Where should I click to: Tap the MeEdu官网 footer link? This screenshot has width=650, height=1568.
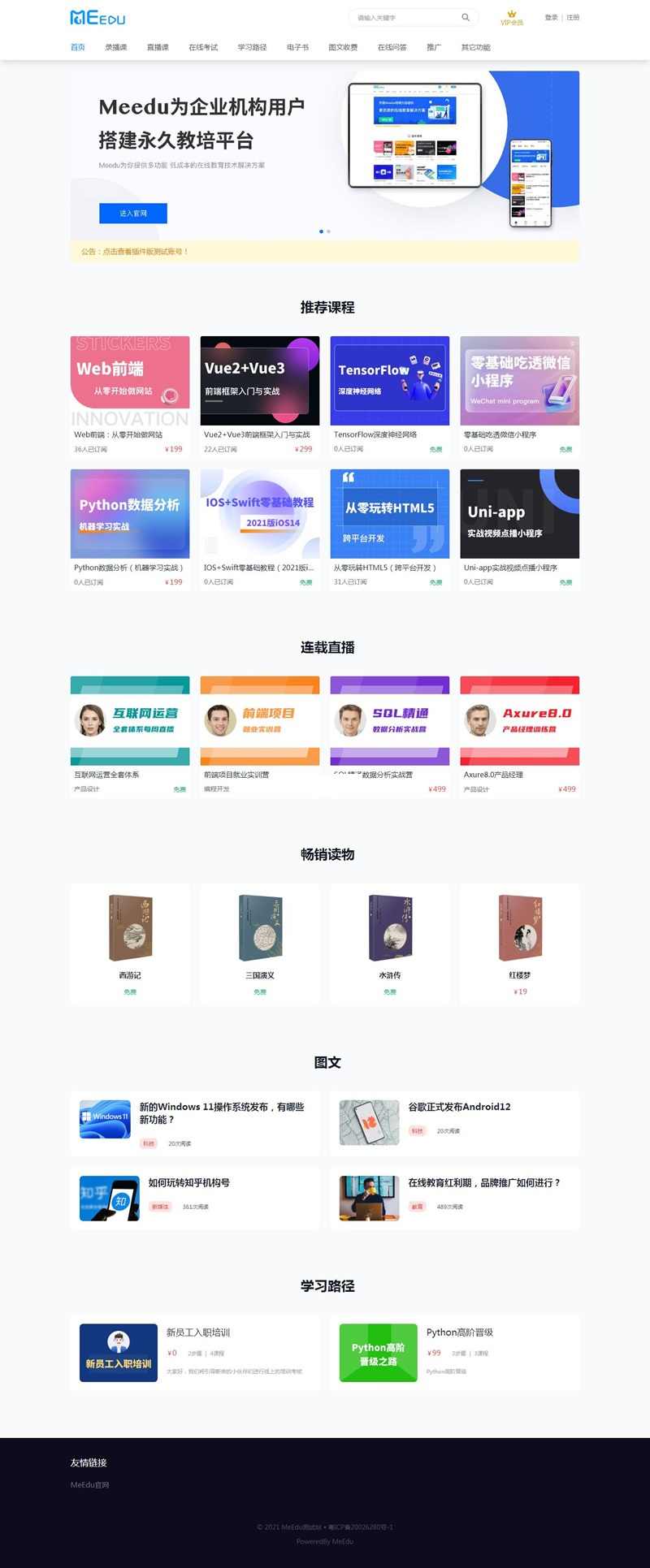pyautogui.click(x=89, y=1484)
